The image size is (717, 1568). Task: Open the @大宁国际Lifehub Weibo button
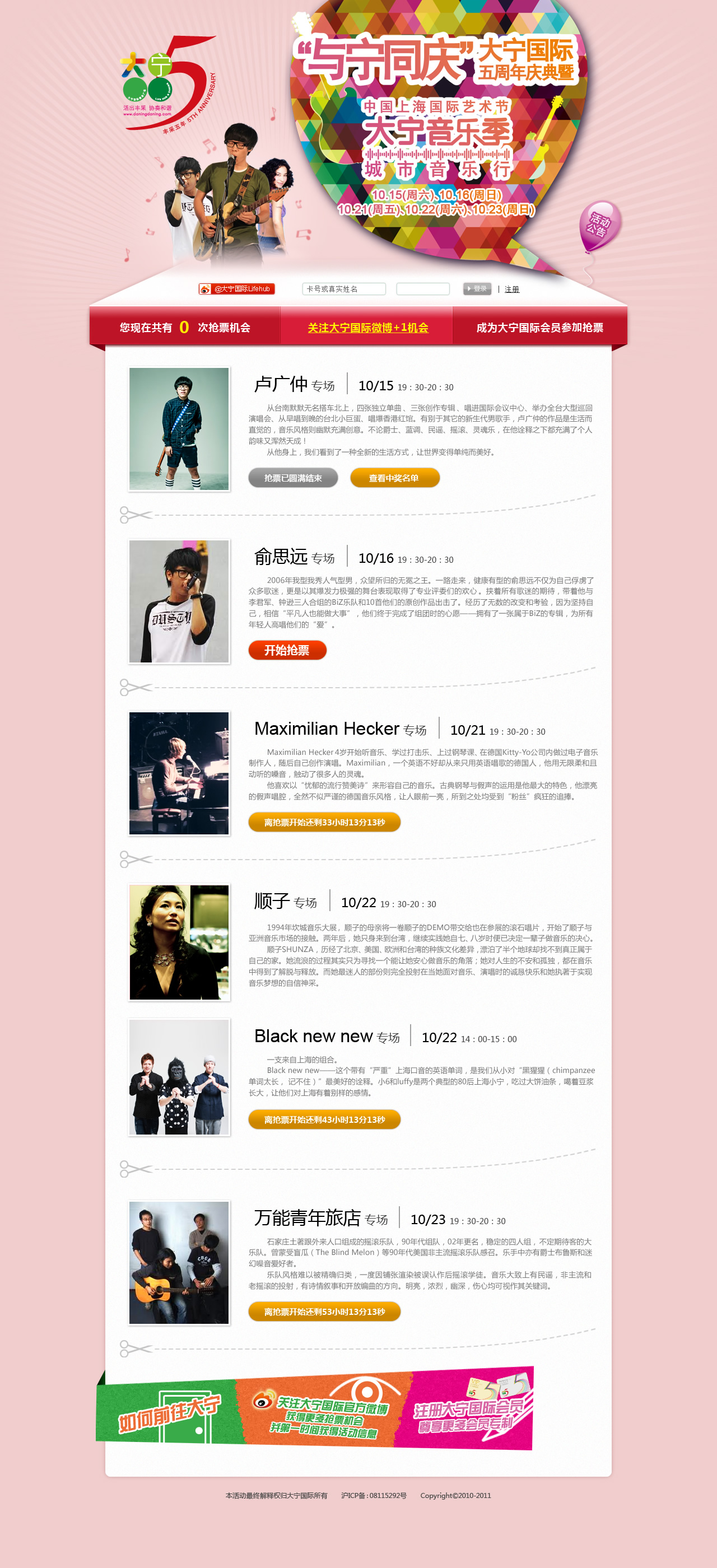tap(237, 289)
